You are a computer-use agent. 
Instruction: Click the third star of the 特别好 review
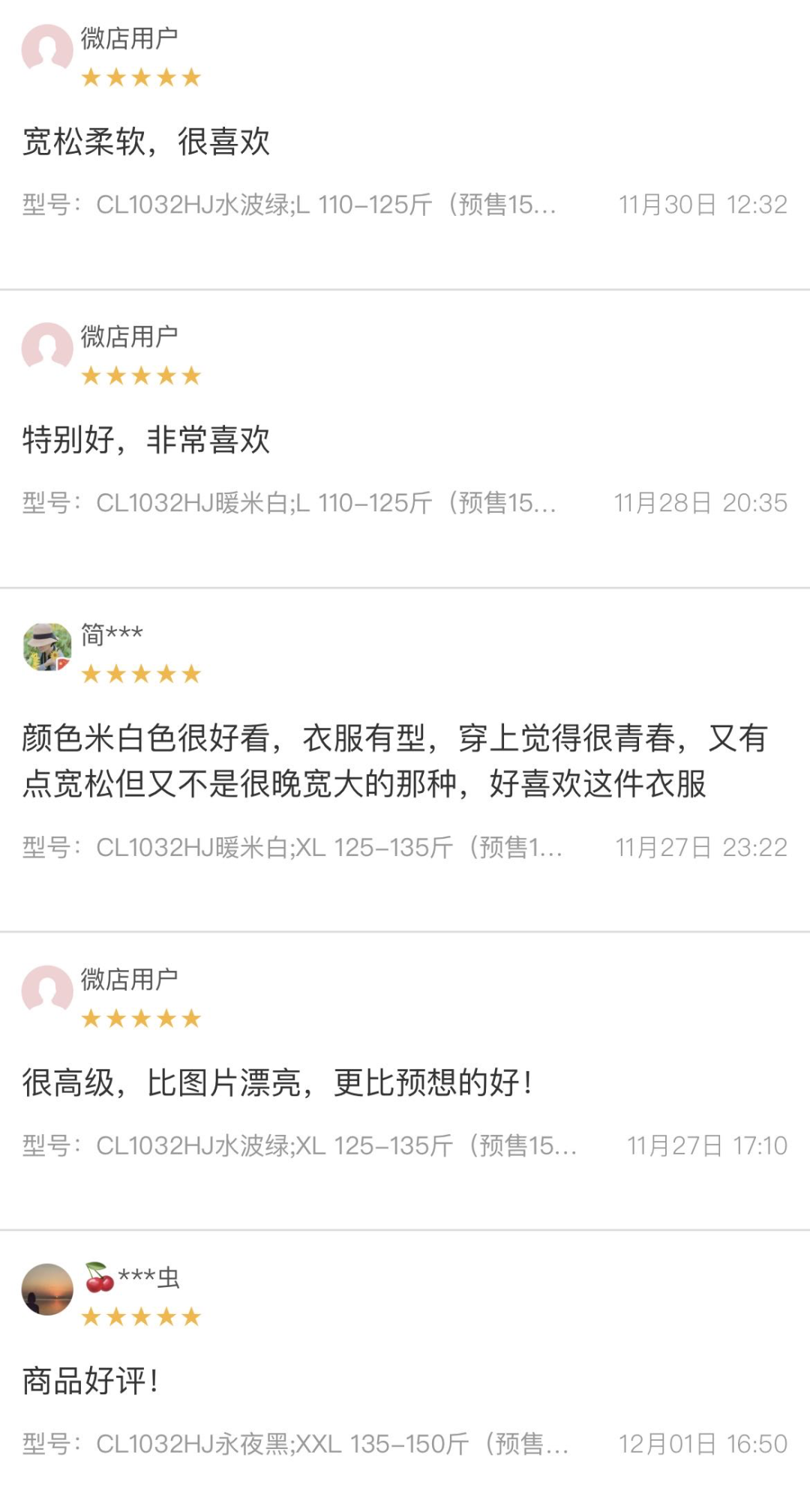pos(141,375)
